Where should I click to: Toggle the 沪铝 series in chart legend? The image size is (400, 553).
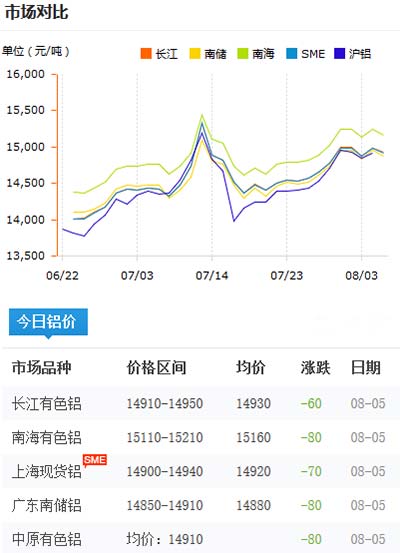pos(352,54)
